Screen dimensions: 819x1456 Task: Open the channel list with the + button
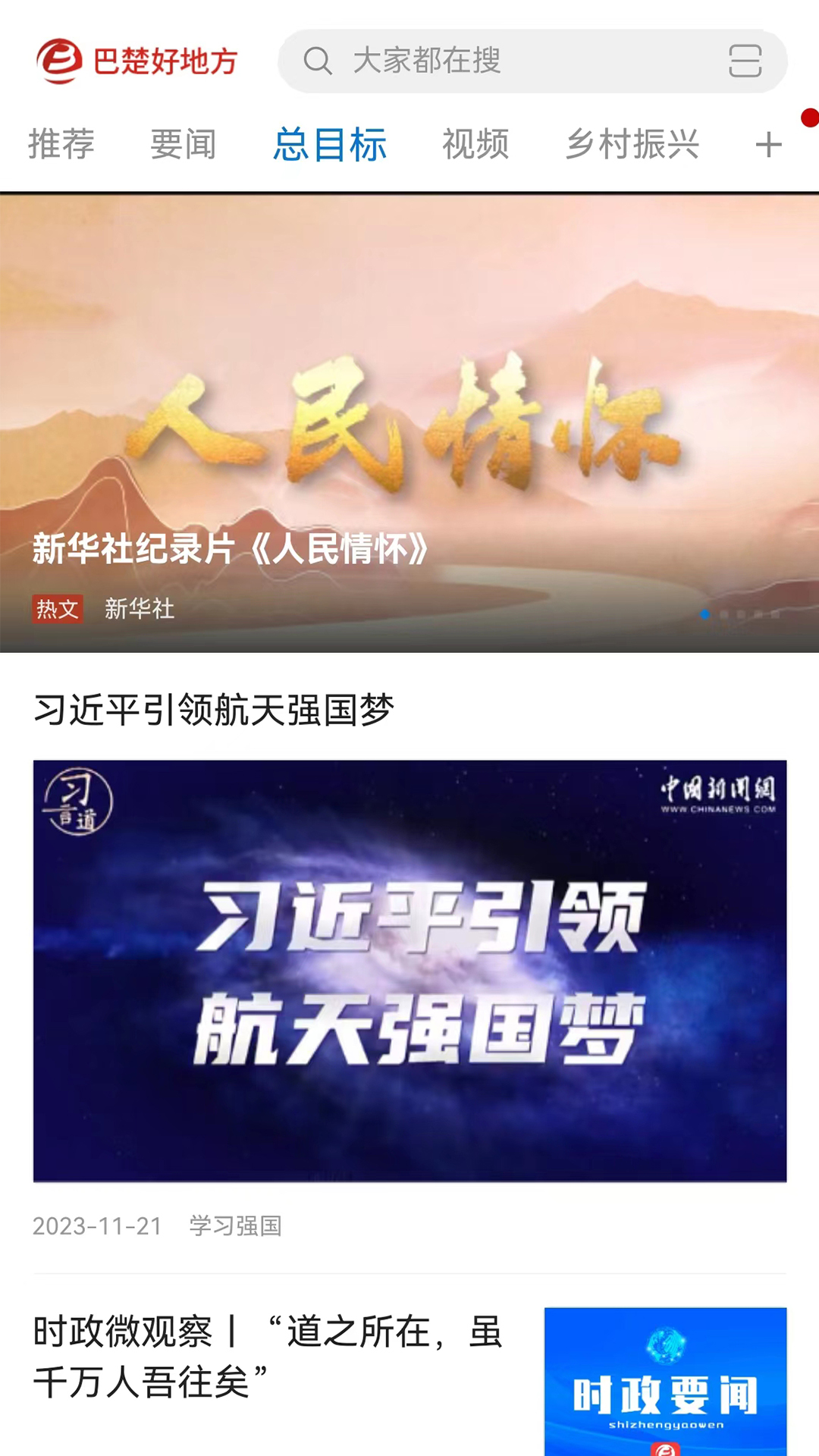768,144
